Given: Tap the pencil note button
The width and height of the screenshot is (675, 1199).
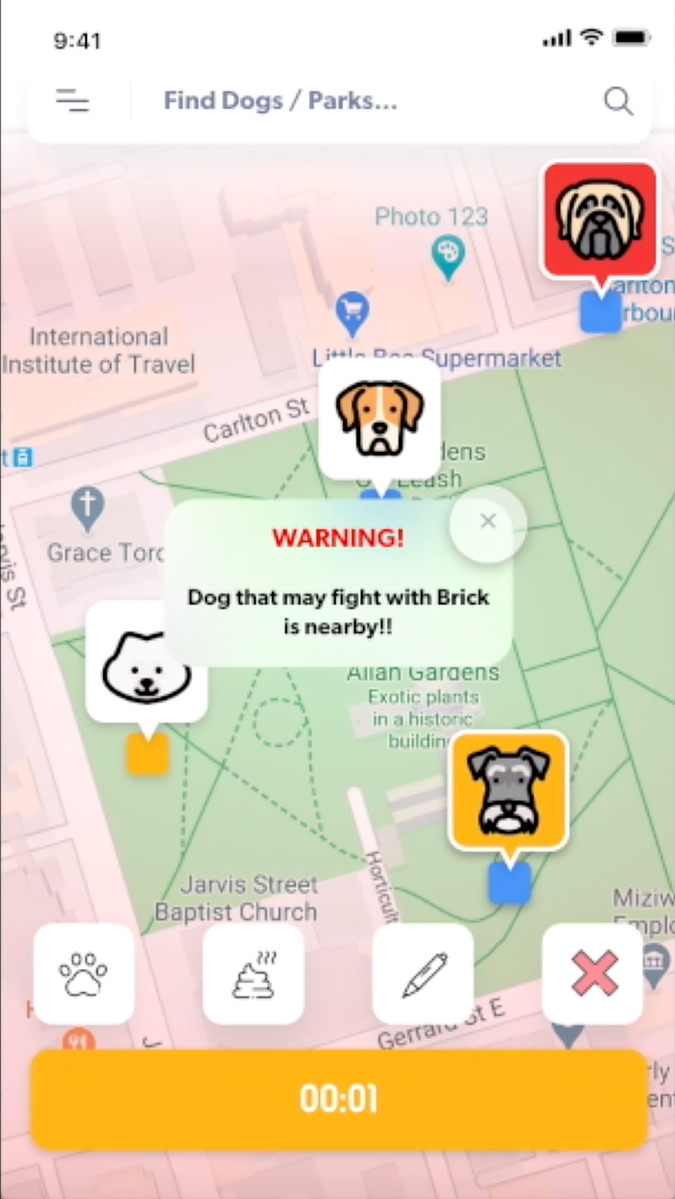Looking at the screenshot, I should (423, 973).
